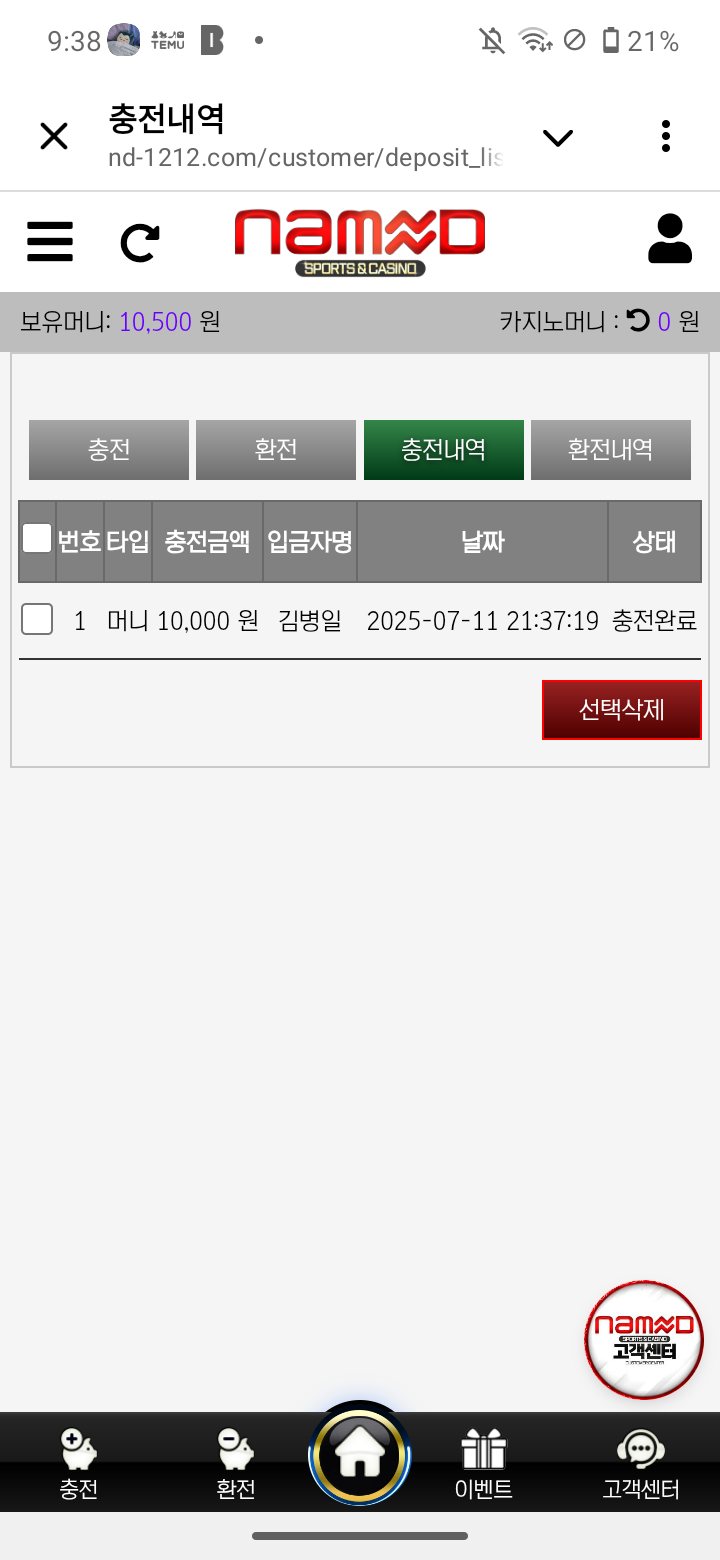Switch to the top 충전 tab
720x1560 pixels.
pyautogui.click(x=109, y=450)
